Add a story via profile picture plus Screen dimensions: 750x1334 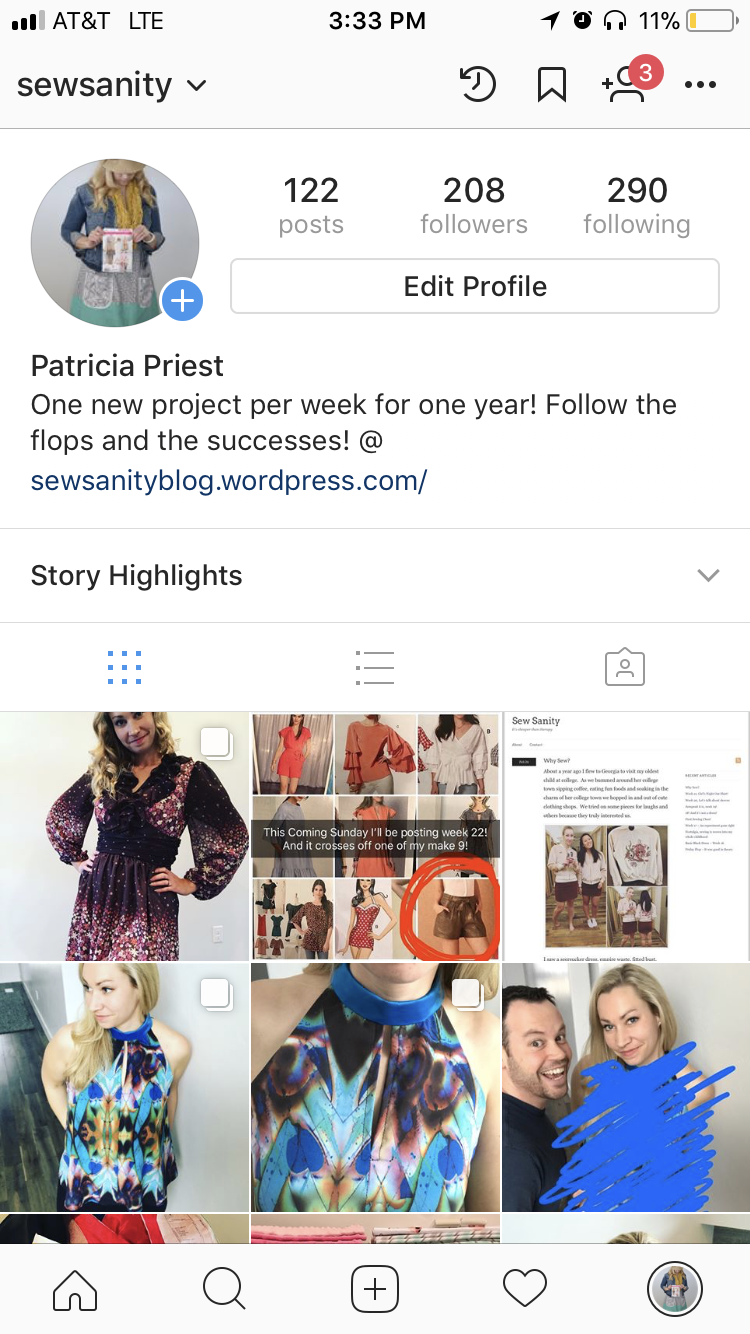coord(182,300)
